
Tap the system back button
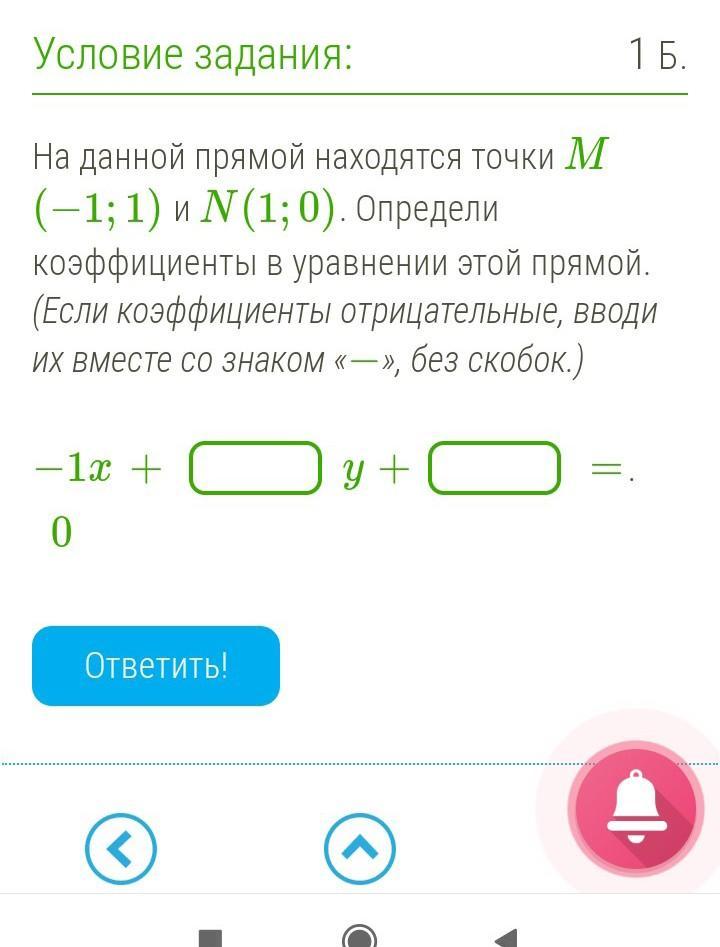click(x=507, y=938)
